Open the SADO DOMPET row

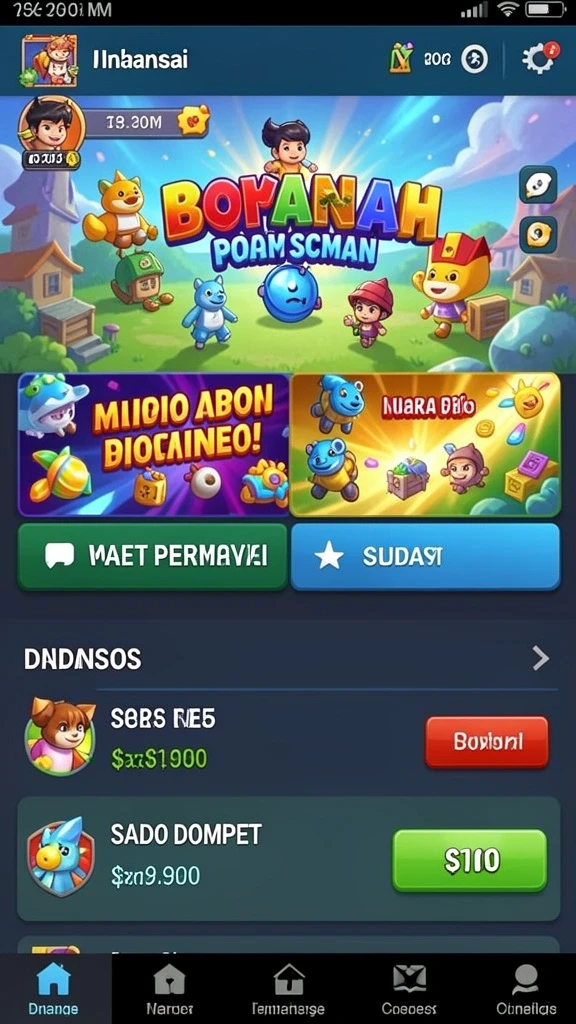pos(289,858)
